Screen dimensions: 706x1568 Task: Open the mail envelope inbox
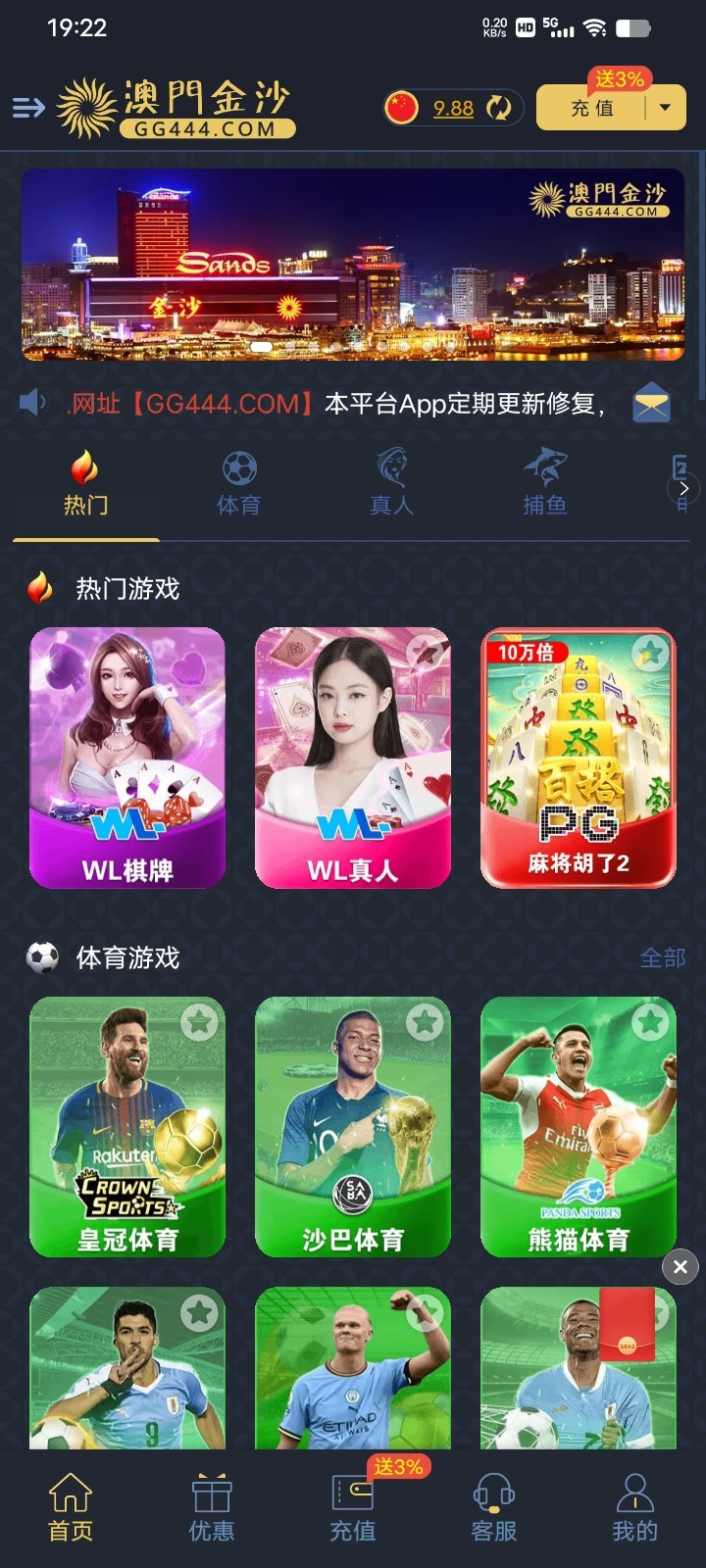[651, 403]
